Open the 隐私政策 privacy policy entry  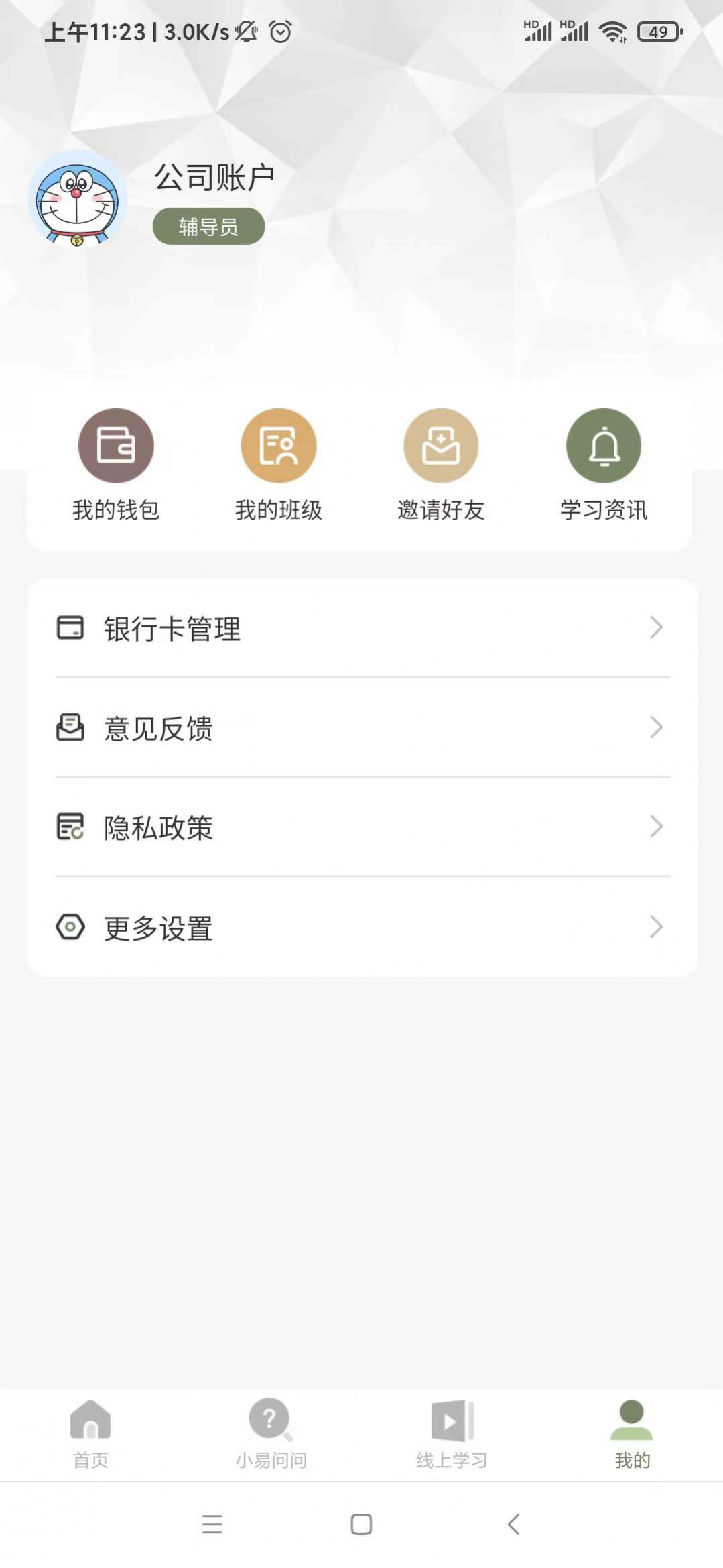(x=157, y=827)
